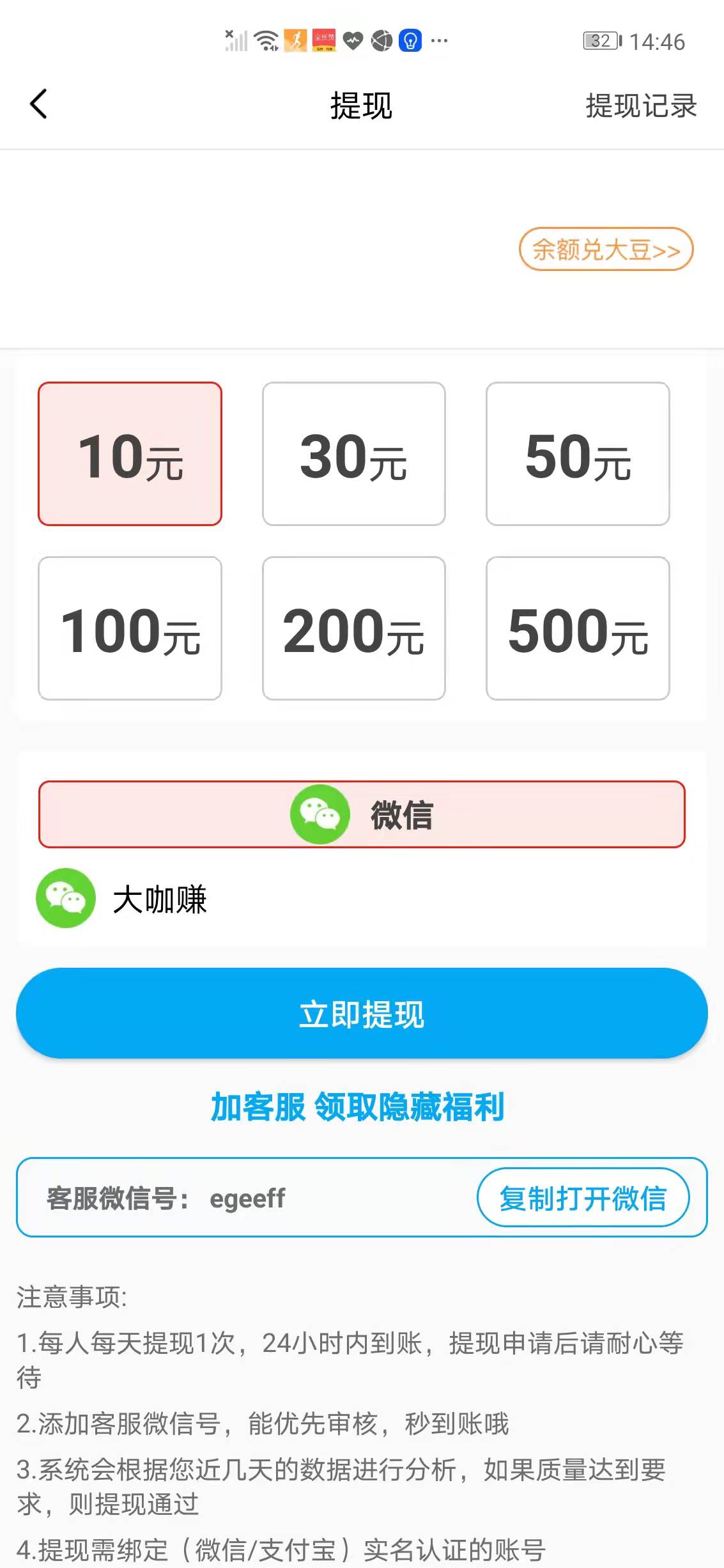Tap the globe browser icon in status bar

(381, 40)
